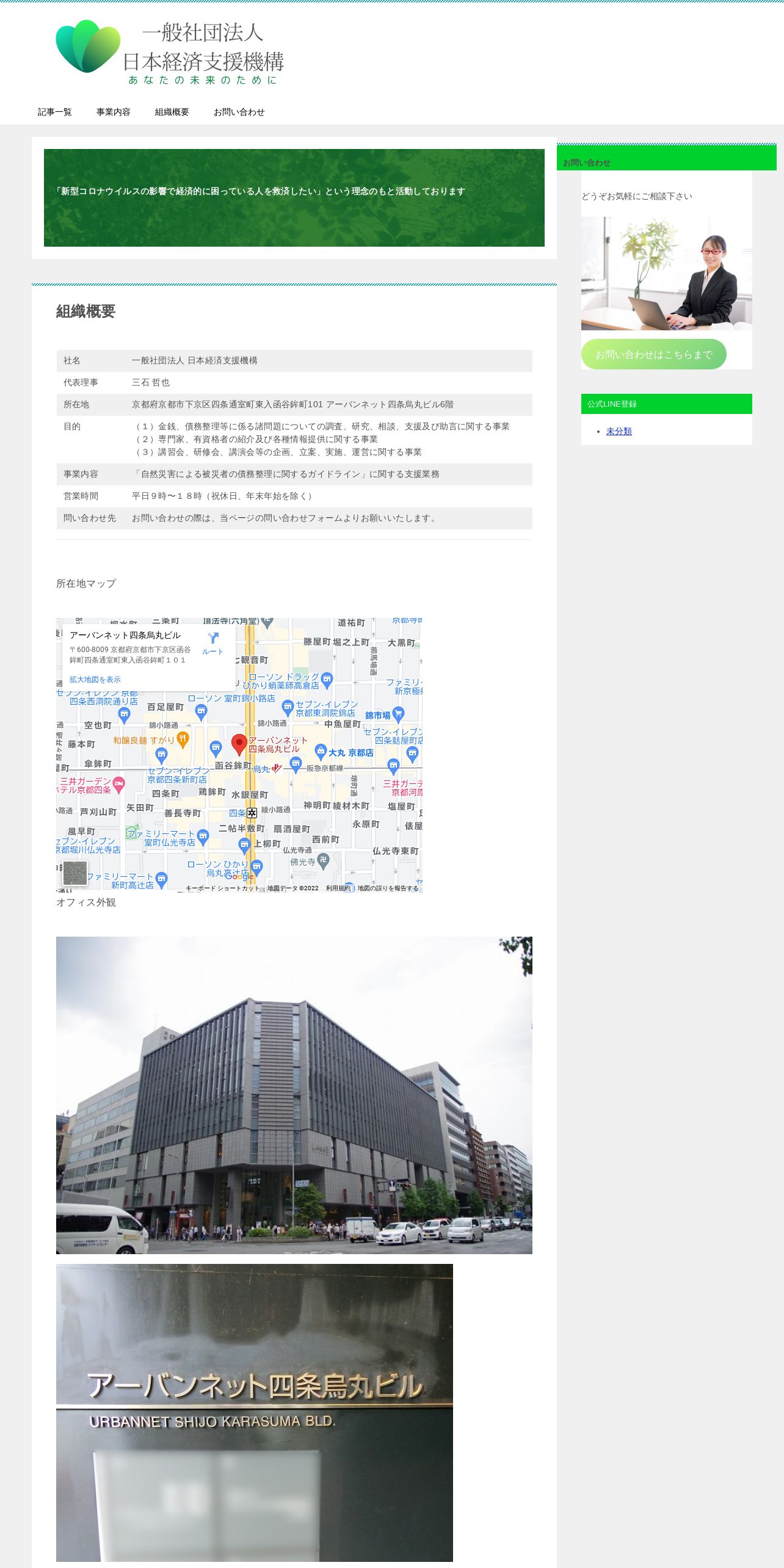Go to the 事業内容 page
The width and height of the screenshot is (784, 1568).
pos(114,112)
